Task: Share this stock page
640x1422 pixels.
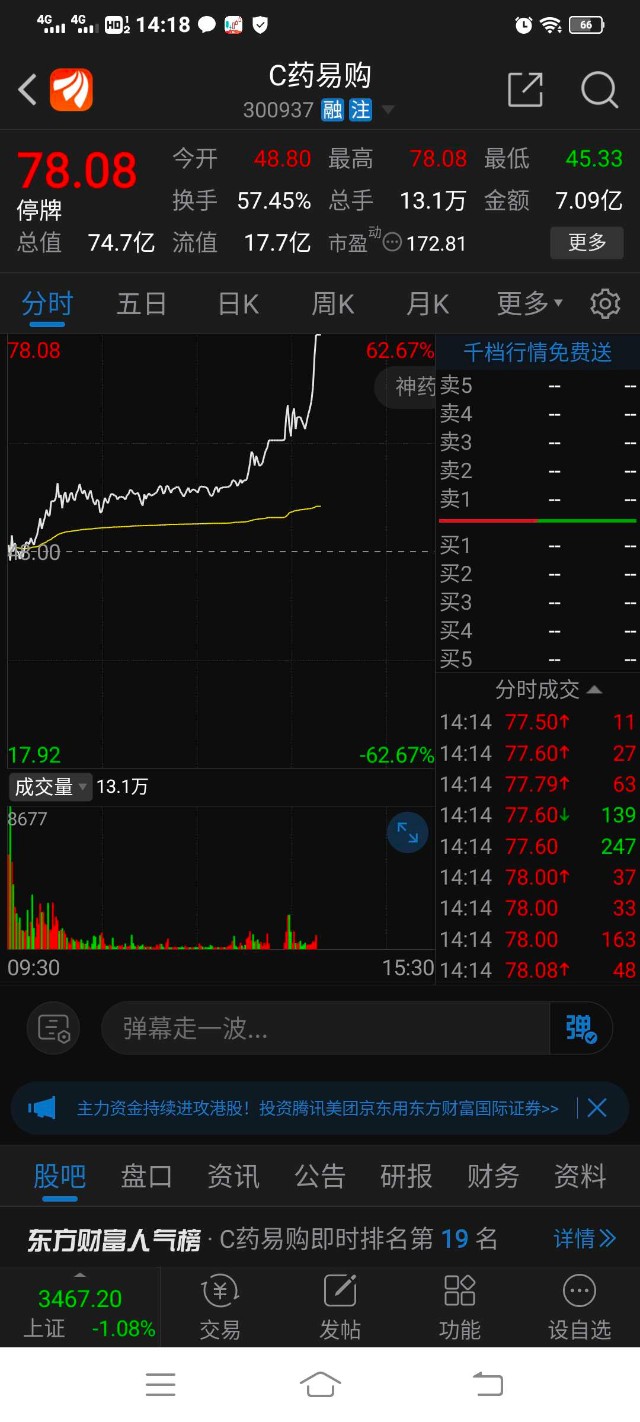Action: (525, 90)
